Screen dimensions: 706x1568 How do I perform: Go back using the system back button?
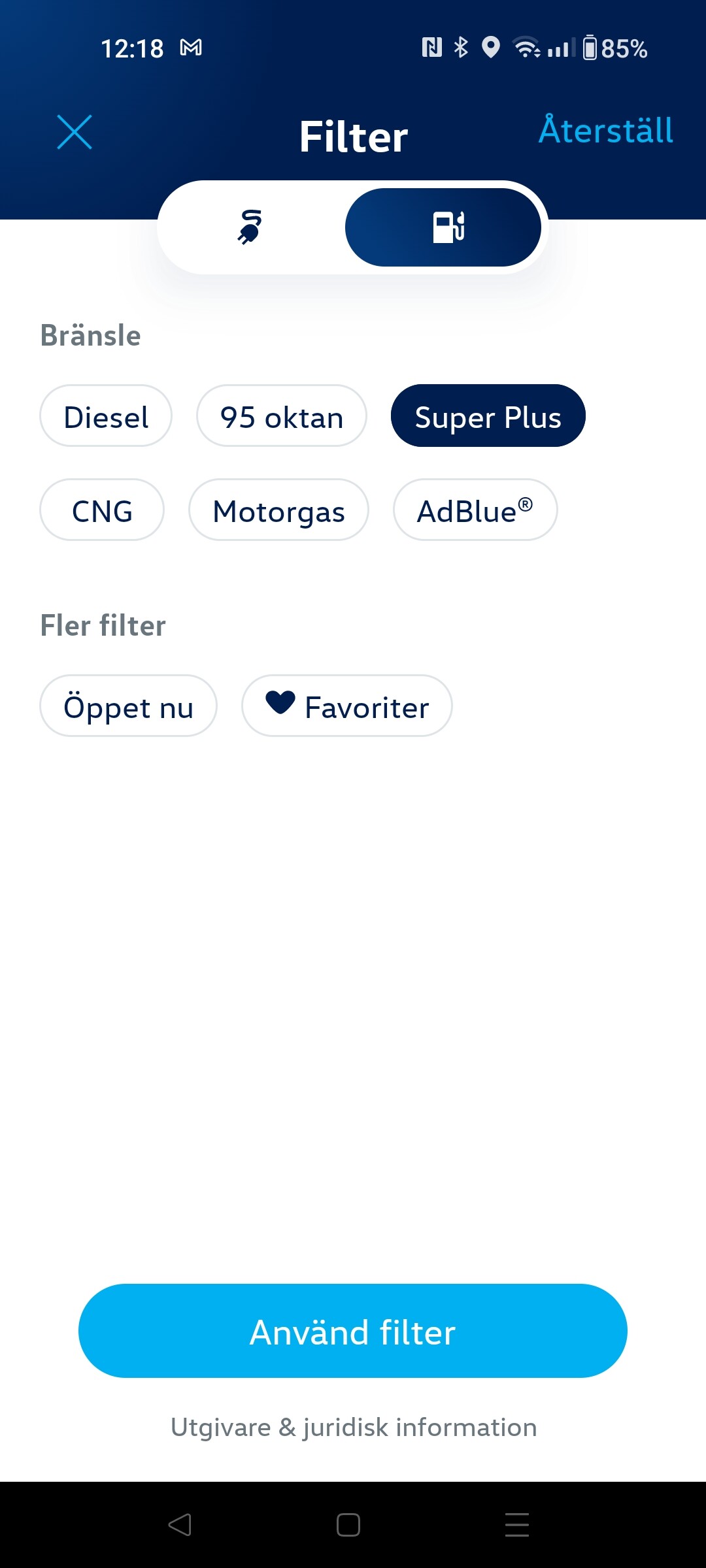(180, 1525)
